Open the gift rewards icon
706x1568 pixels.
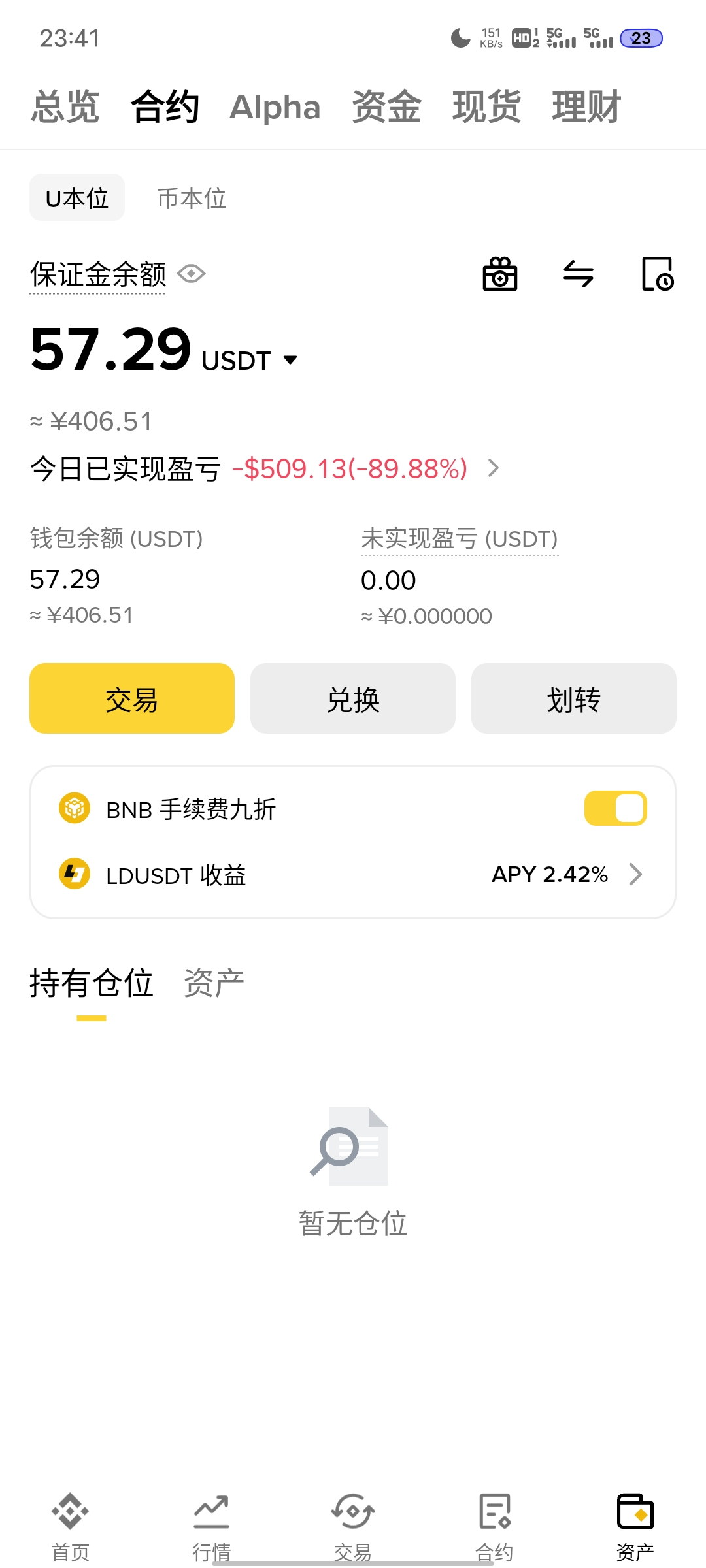[500, 274]
